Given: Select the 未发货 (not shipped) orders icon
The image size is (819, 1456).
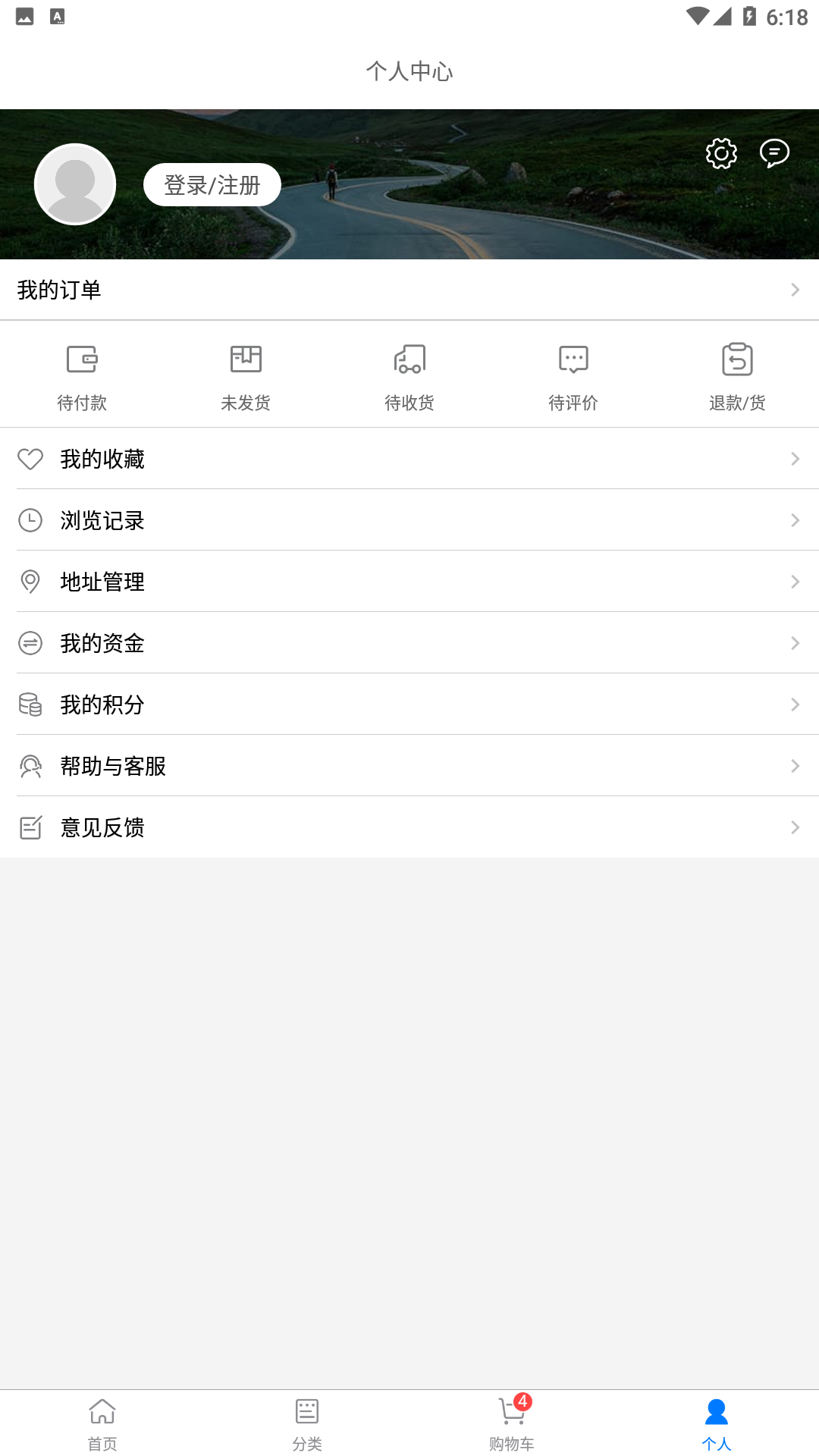Looking at the screenshot, I should (245, 360).
